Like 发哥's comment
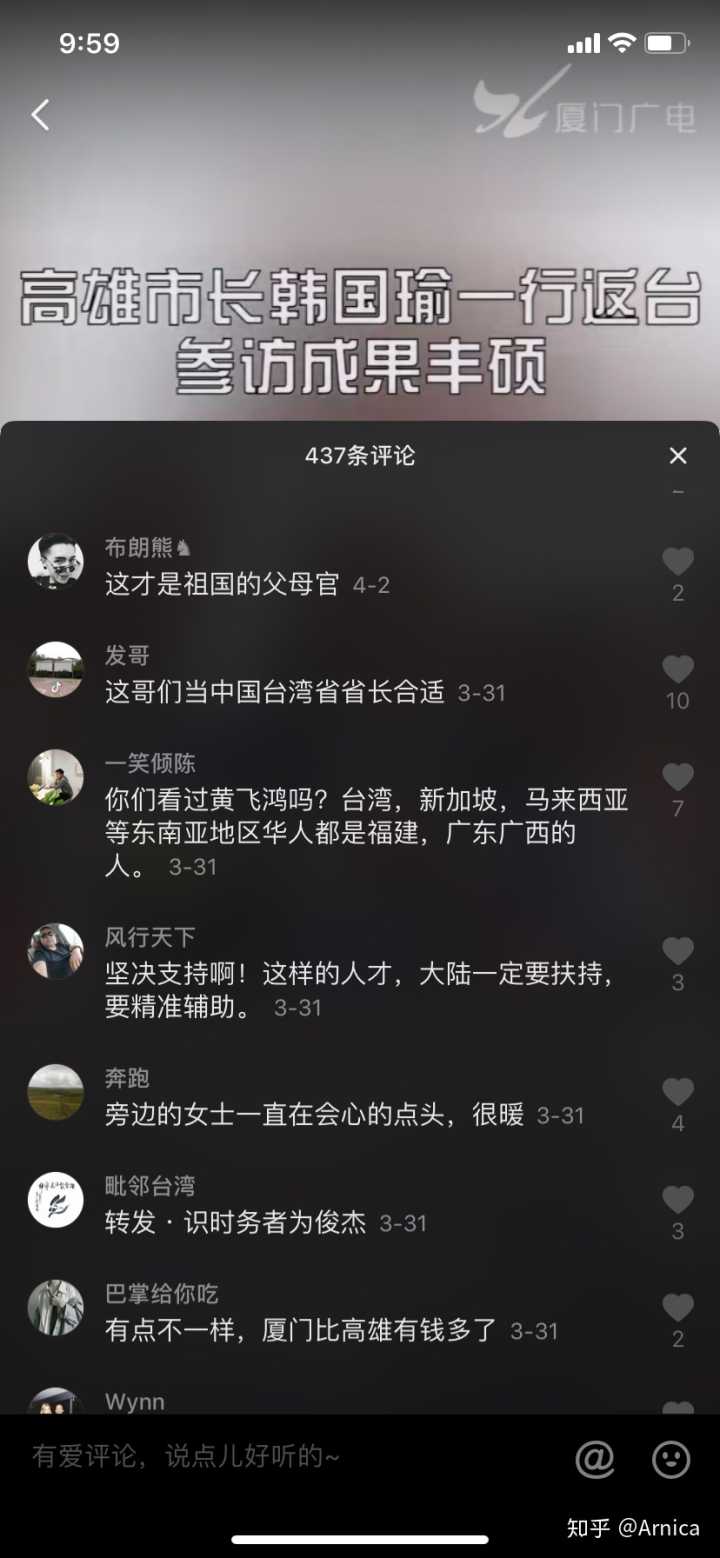Viewport: 720px width, 1558px height. [678, 670]
